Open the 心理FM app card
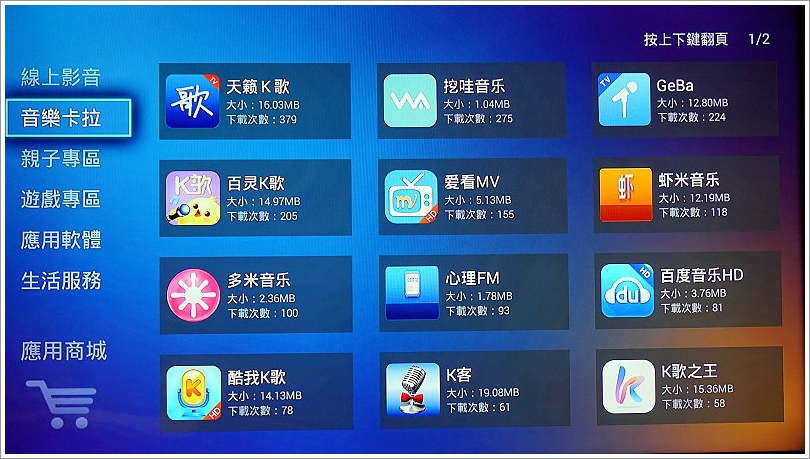810x459 pixels. click(473, 292)
